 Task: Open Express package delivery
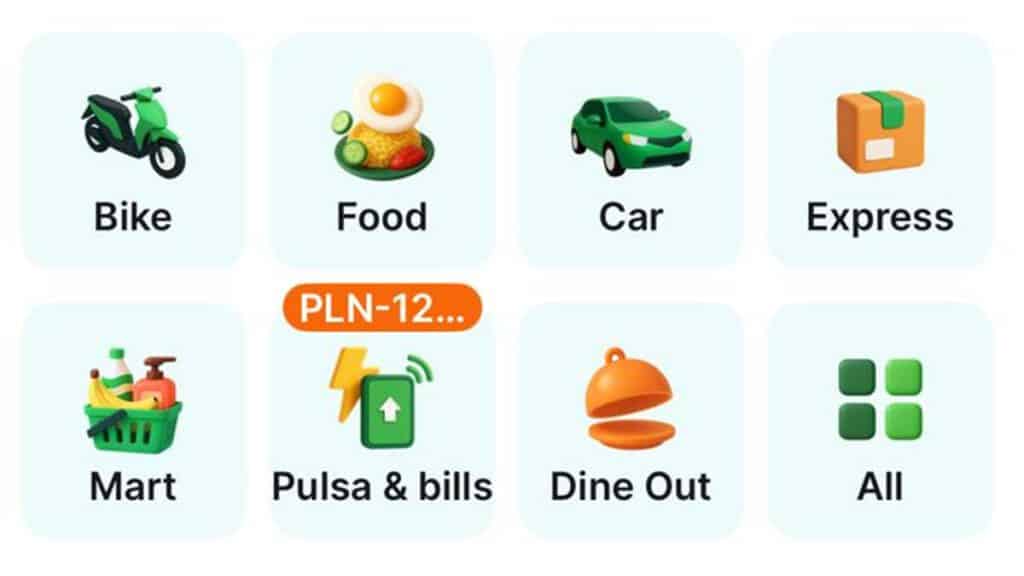(879, 150)
